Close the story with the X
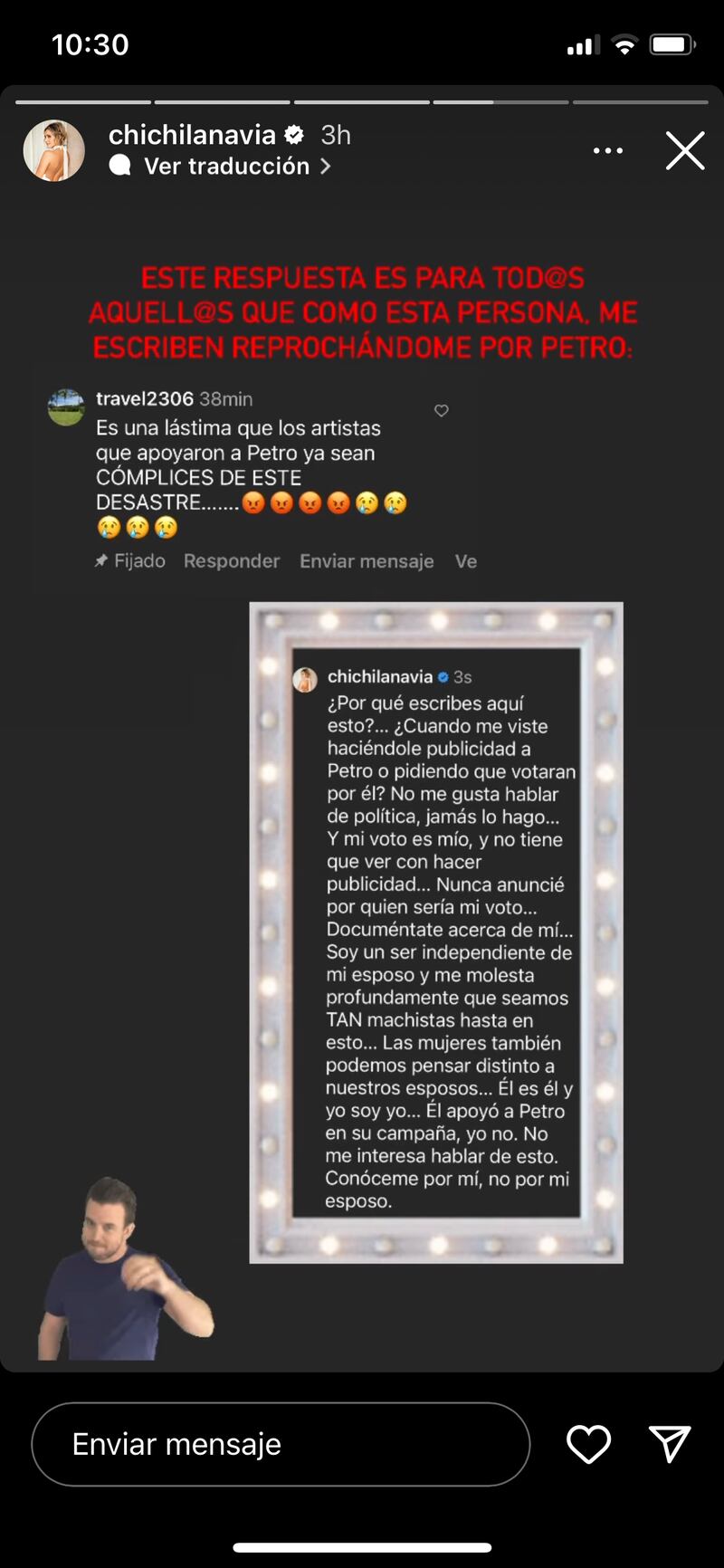Screen dimensions: 724x1568 (685, 151)
